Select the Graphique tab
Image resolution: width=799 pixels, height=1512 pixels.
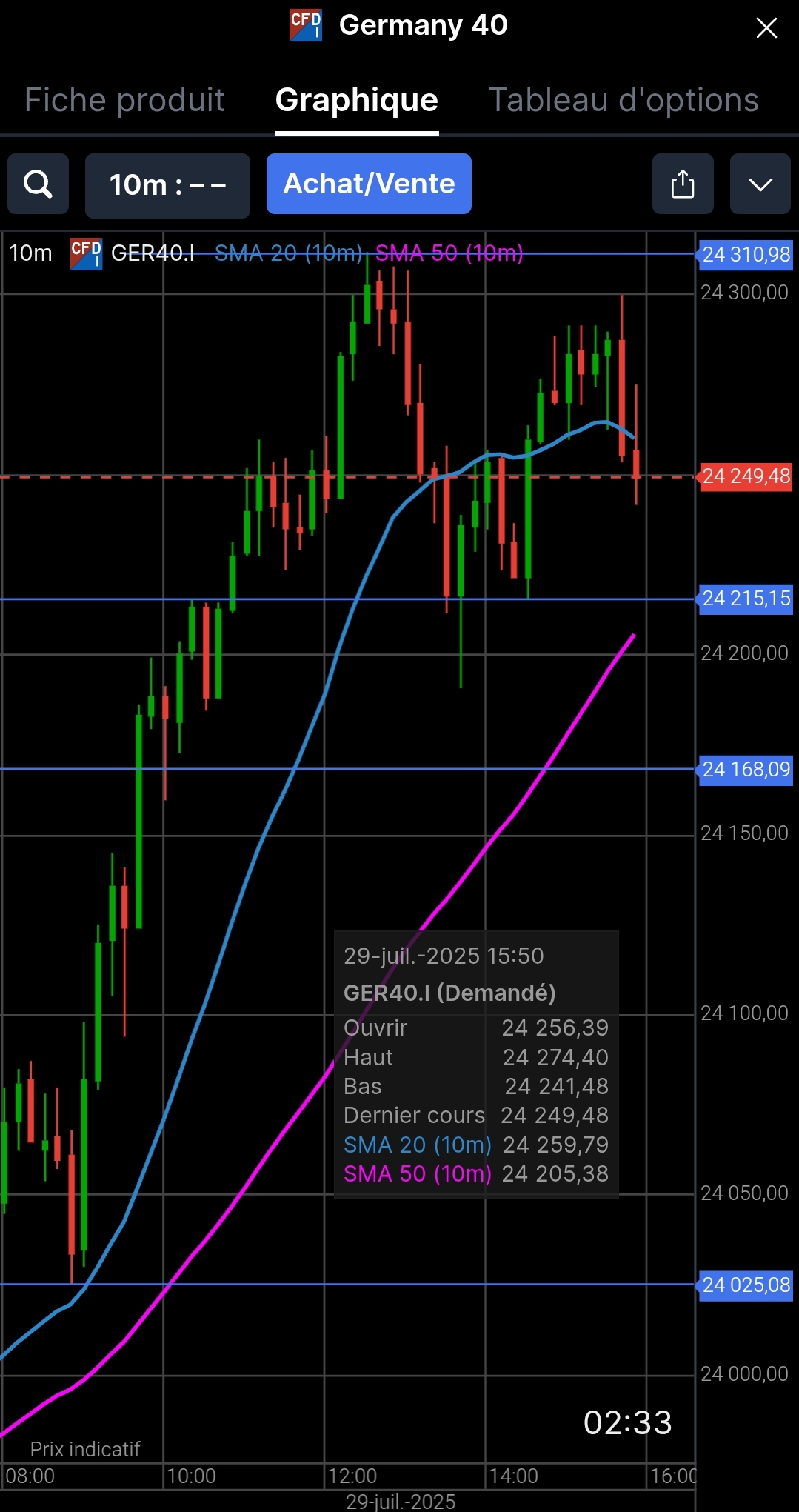pyautogui.click(x=356, y=100)
